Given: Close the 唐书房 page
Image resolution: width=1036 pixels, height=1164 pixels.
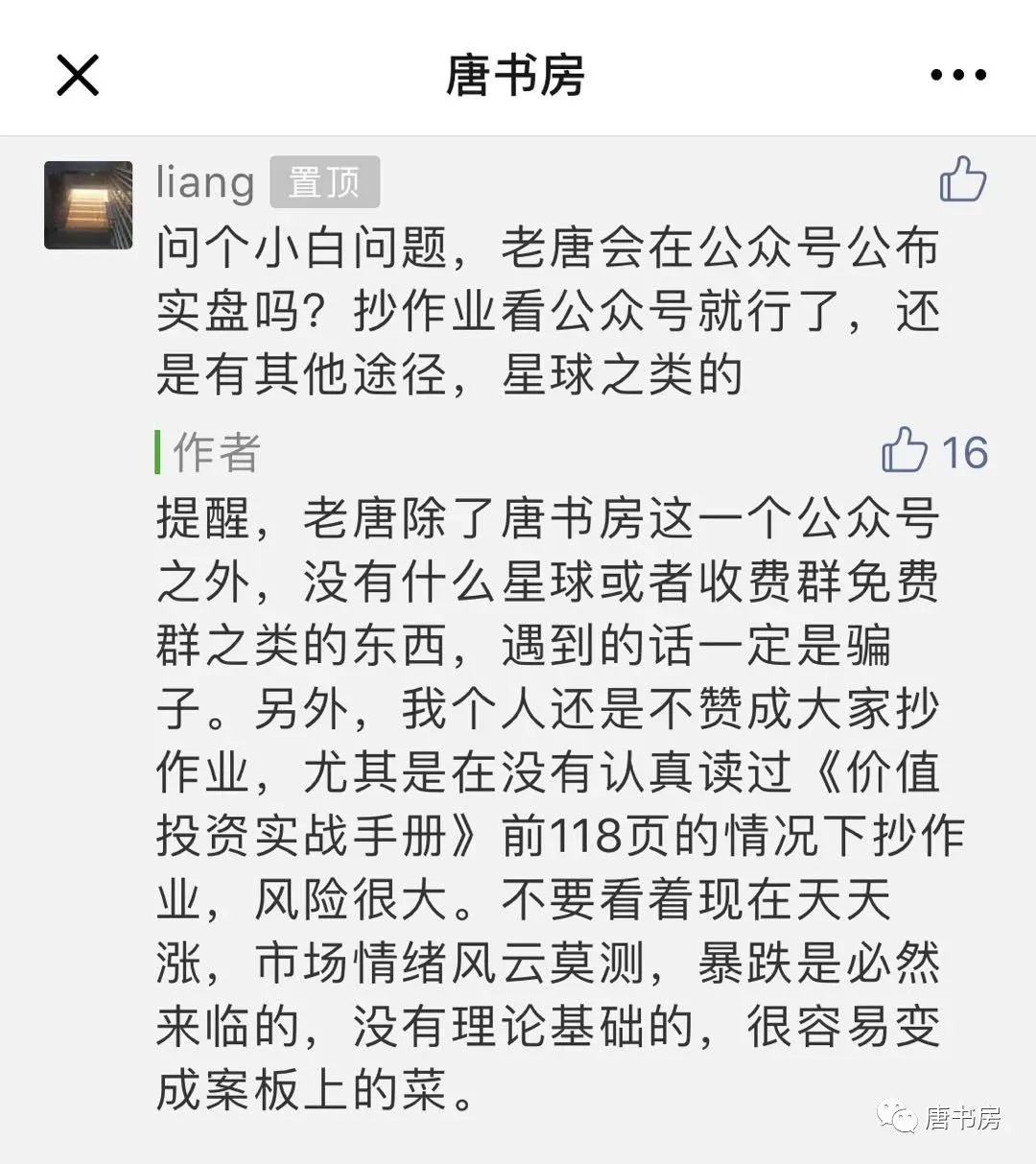Looking at the screenshot, I should click(x=78, y=75).
